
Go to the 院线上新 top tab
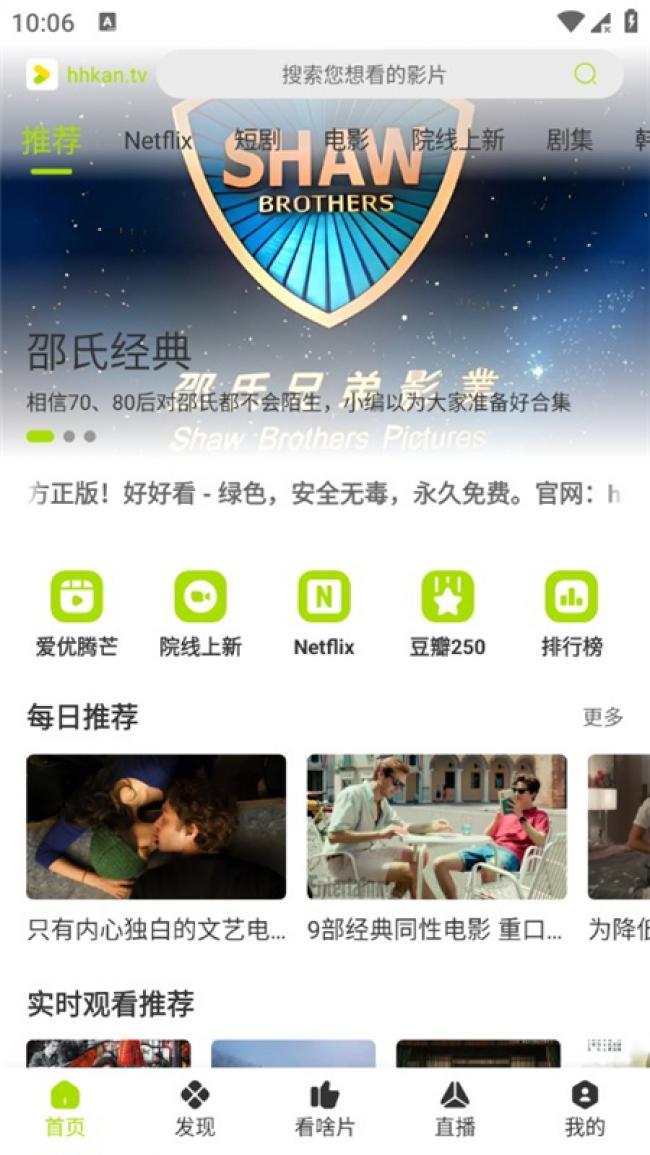pos(458,141)
